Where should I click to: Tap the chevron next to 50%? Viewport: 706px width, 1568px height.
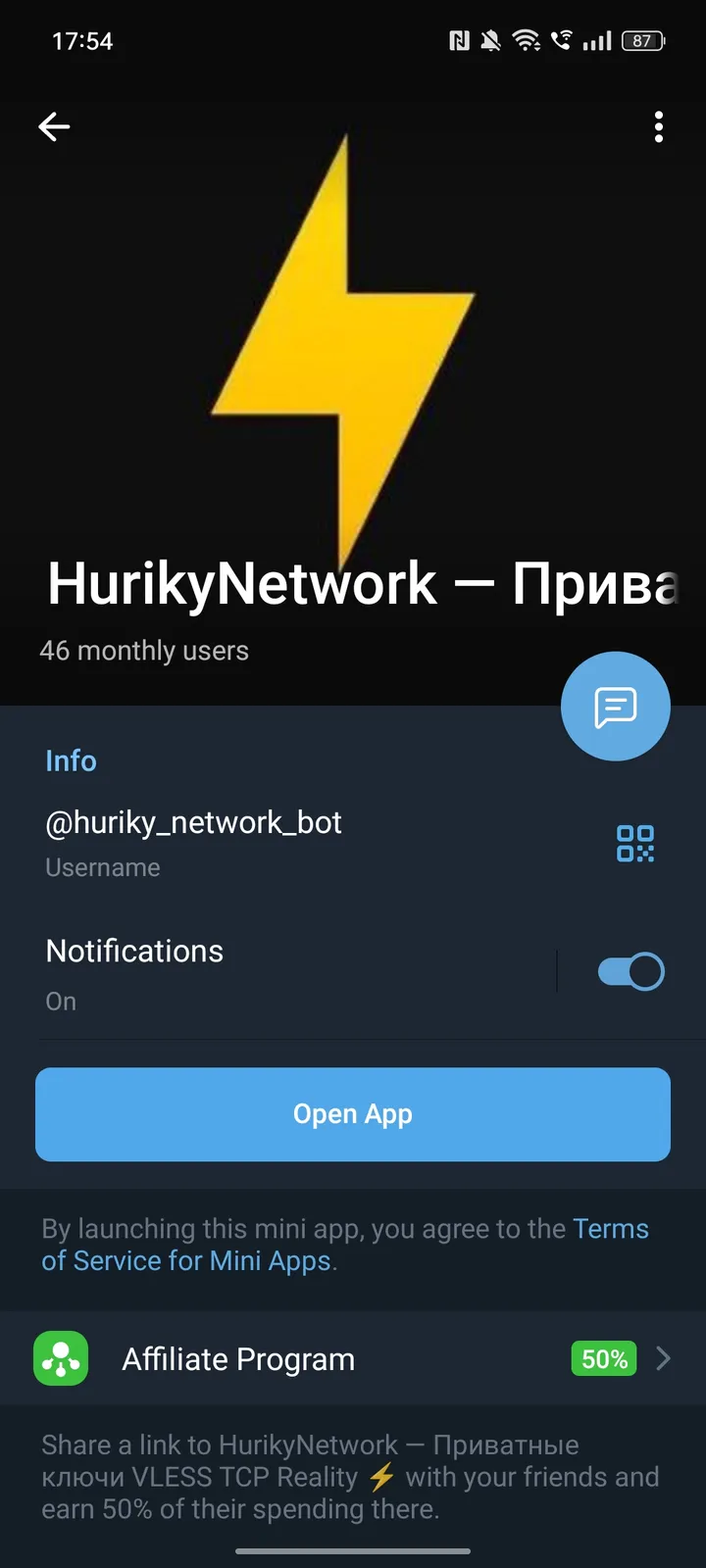[x=663, y=1359]
